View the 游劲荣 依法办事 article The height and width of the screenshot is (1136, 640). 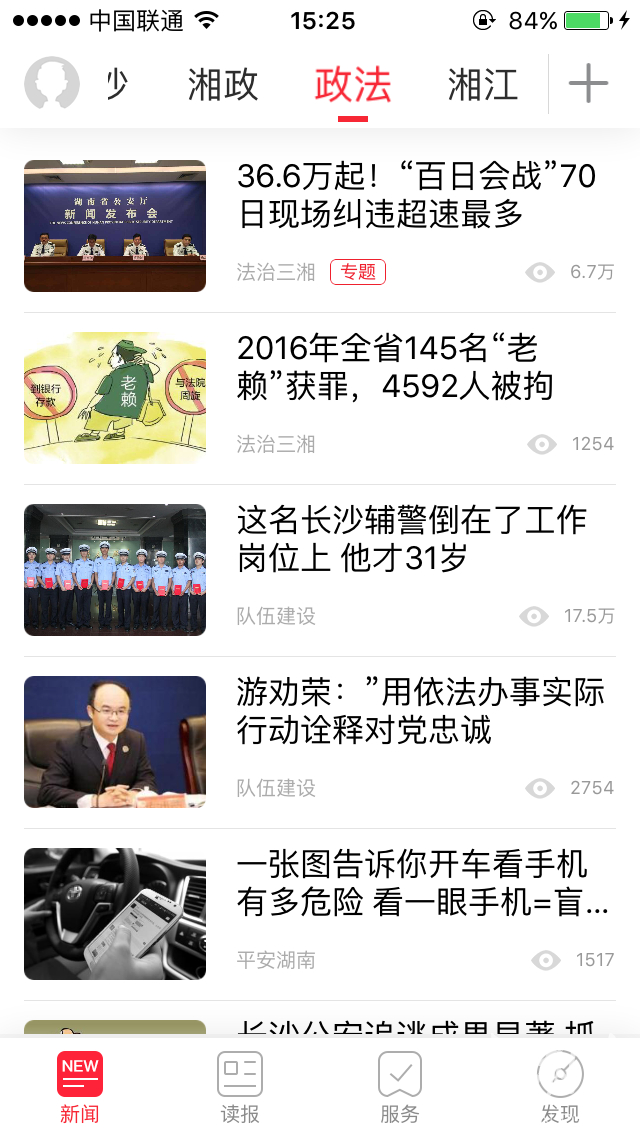click(x=420, y=711)
